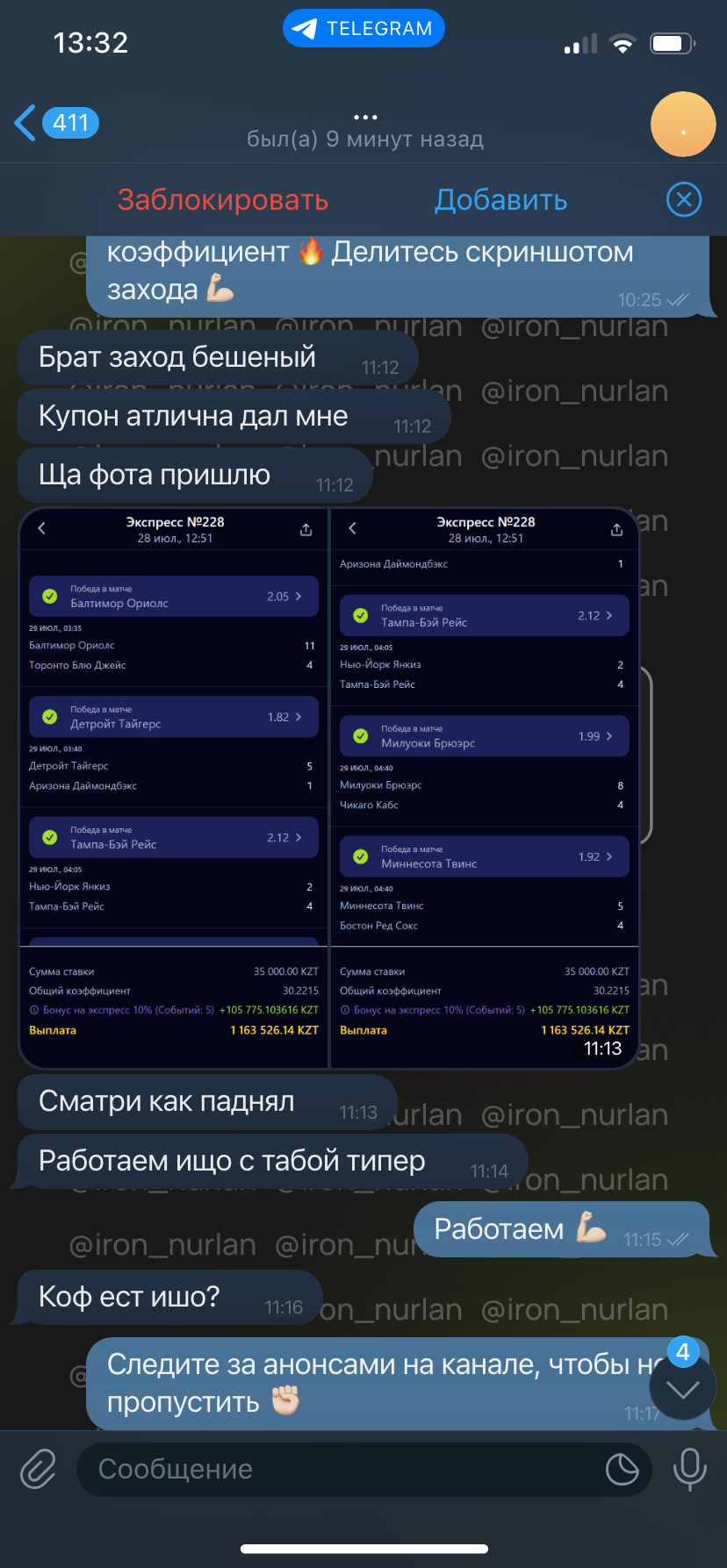The width and height of the screenshot is (727, 1568).
Task: Tap Добавить to add the contact
Action: tap(500, 200)
